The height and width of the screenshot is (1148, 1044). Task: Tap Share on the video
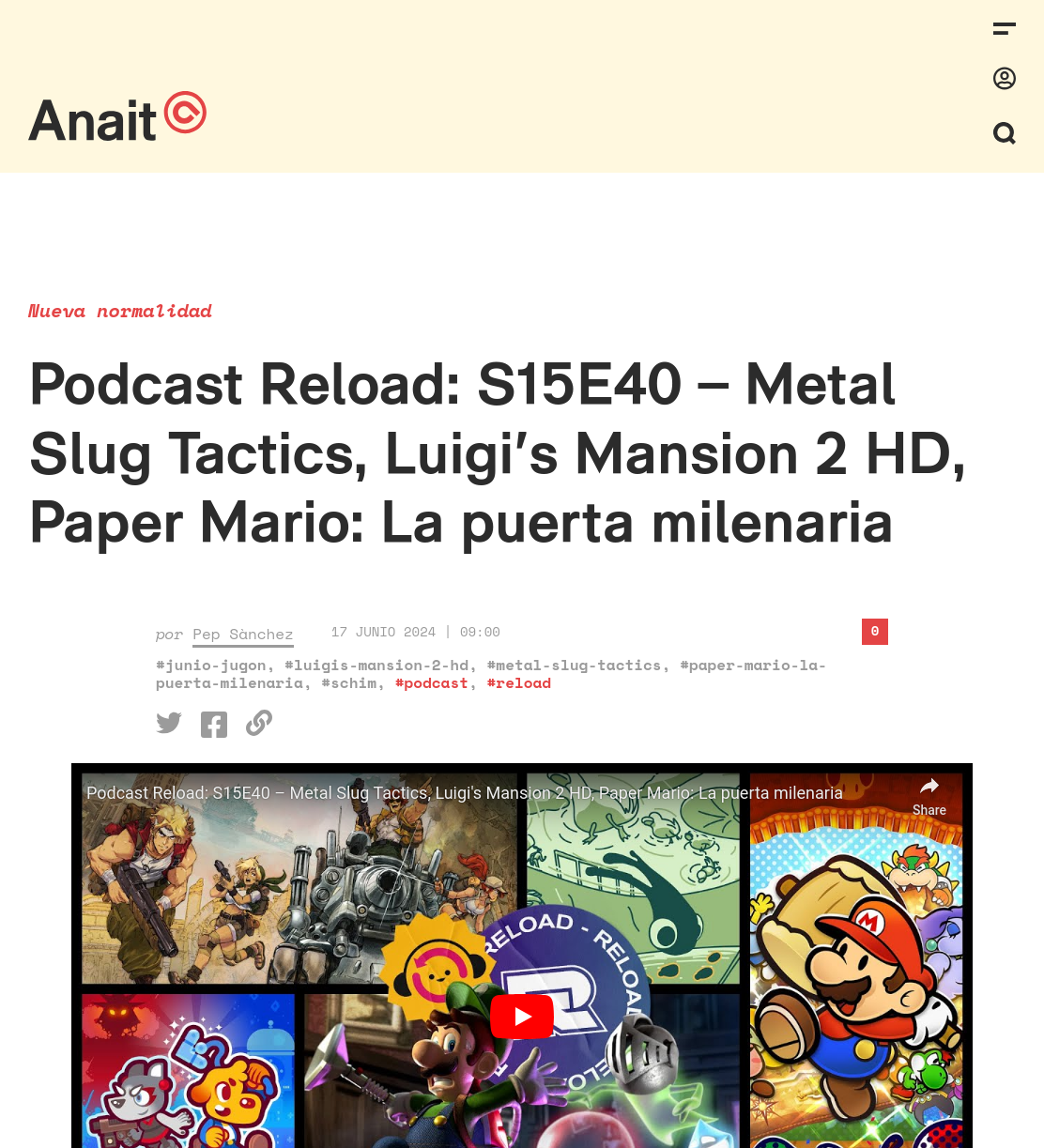[929, 796]
